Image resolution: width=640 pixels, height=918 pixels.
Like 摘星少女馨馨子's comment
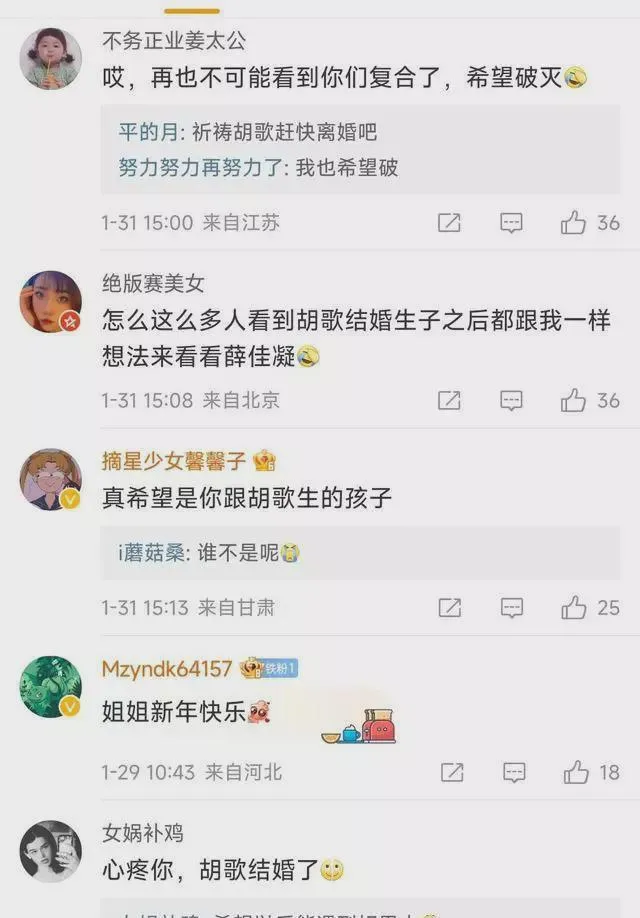tap(574, 607)
